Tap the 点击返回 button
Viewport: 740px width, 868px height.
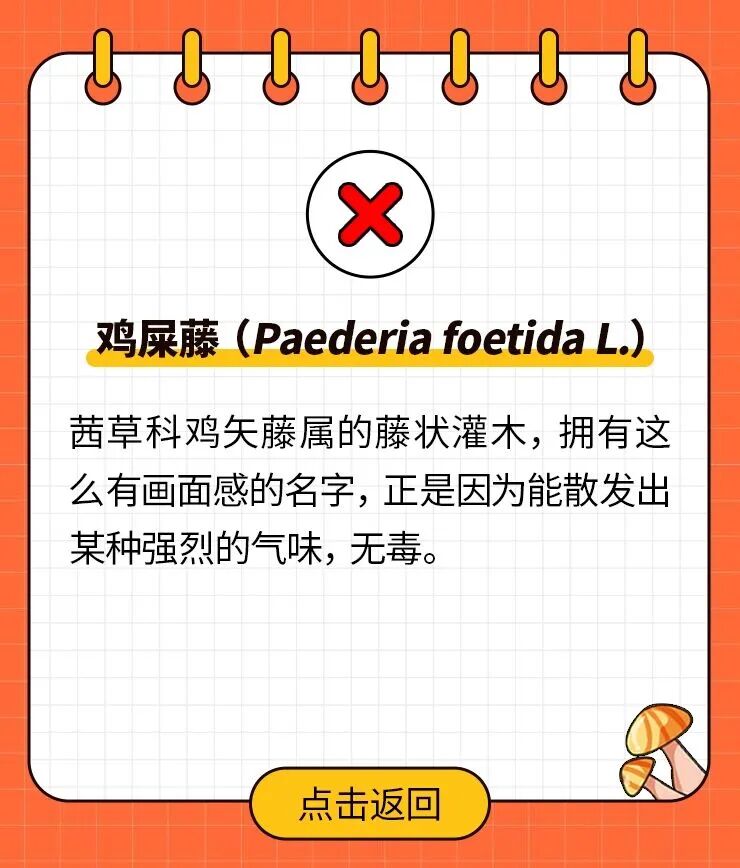pos(369,803)
